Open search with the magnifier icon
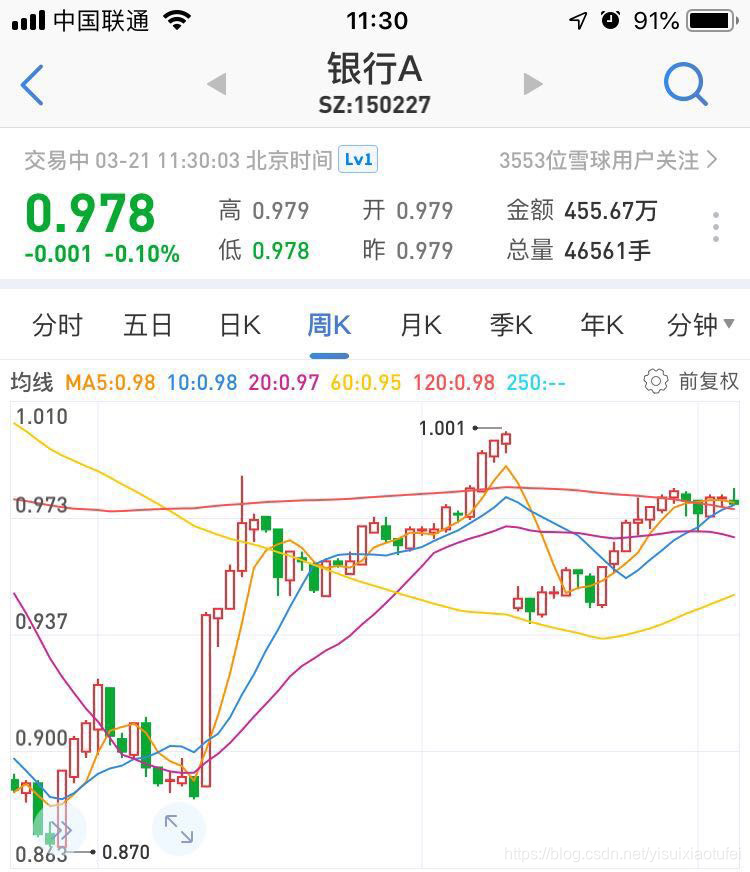This screenshot has height=872, width=750. 686,85
